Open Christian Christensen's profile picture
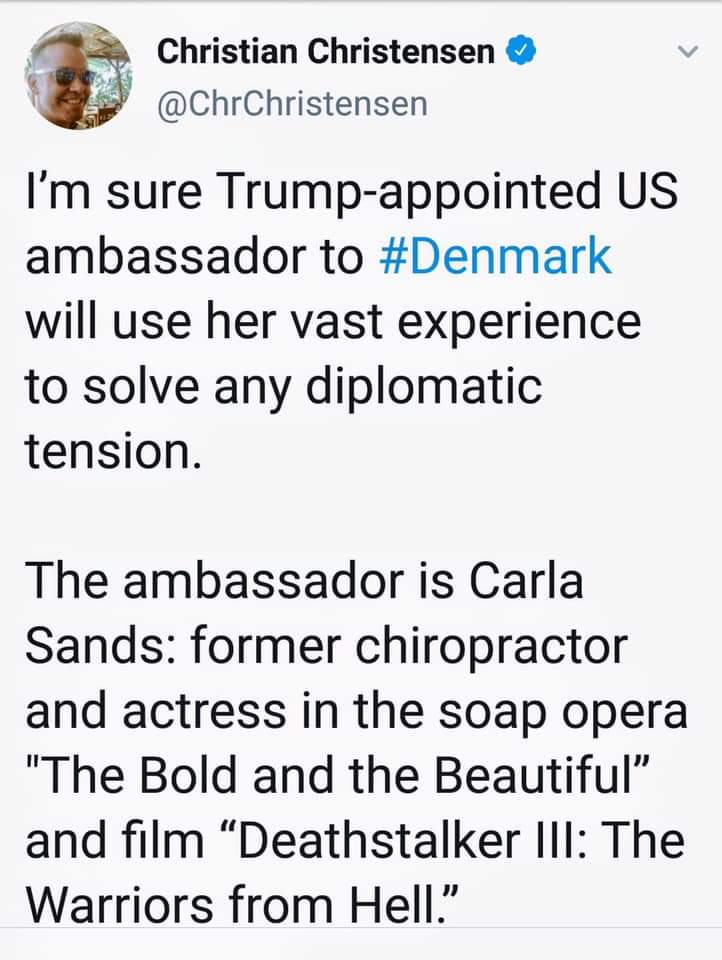The height and width of the screenshot is (960, 722). pyautogui.click(x=77, y=76)
